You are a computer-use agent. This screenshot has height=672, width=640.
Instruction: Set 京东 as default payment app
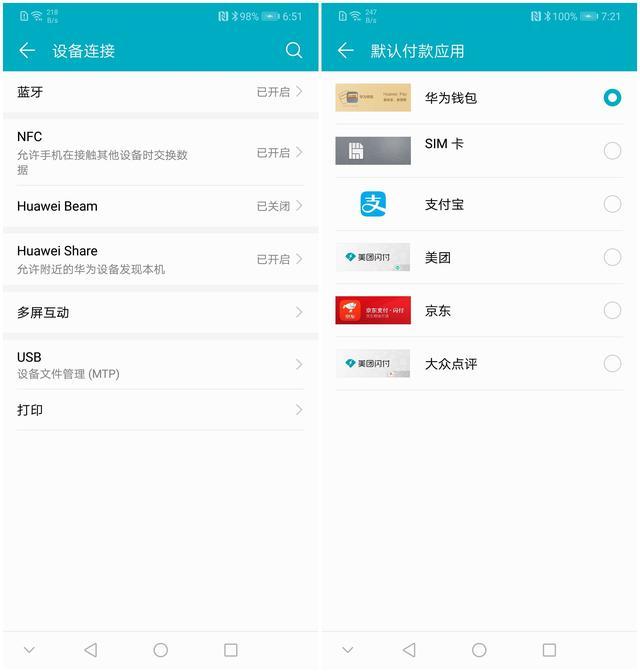(x=612, y=310)
